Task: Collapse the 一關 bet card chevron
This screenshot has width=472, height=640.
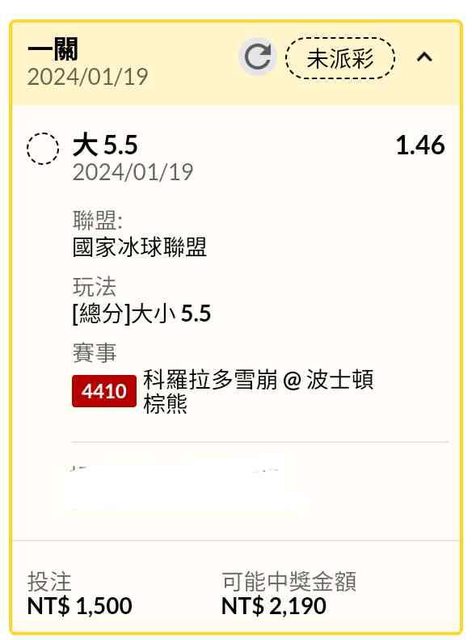Action: (x=424, y=57)
